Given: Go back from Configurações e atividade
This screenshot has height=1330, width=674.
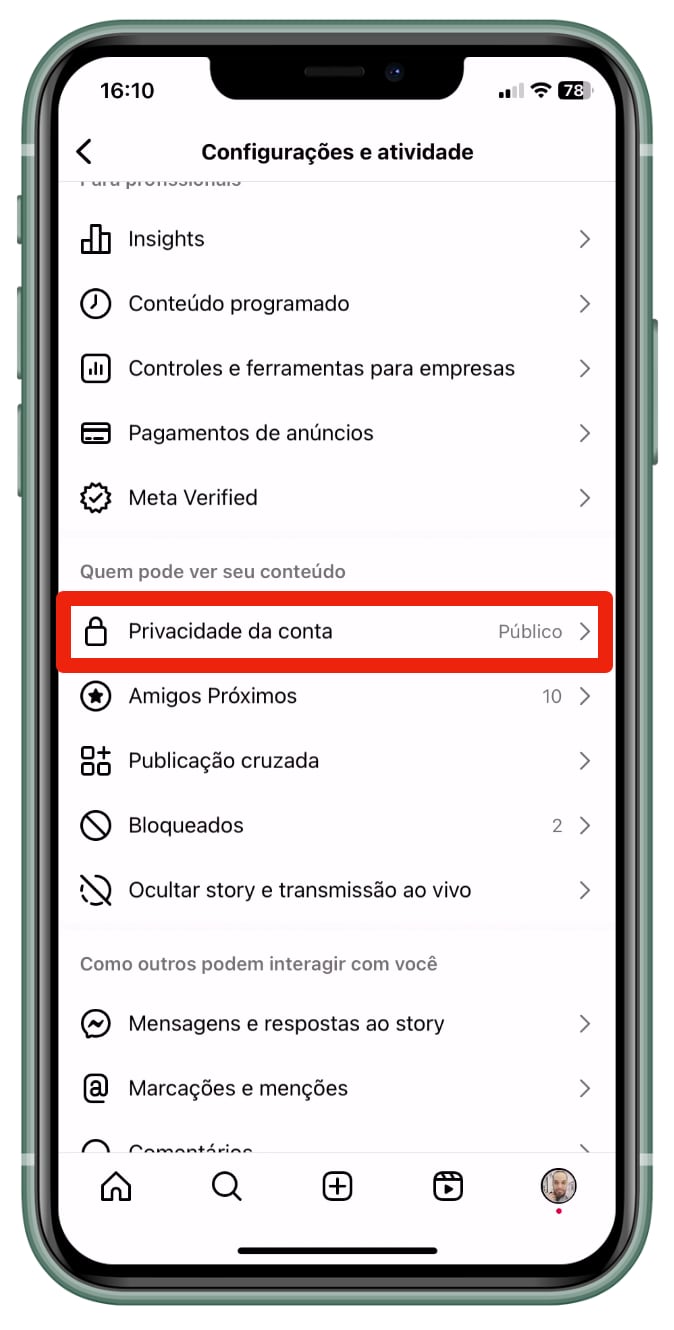Looking at the screenshot, I should (x=84, y=152).
